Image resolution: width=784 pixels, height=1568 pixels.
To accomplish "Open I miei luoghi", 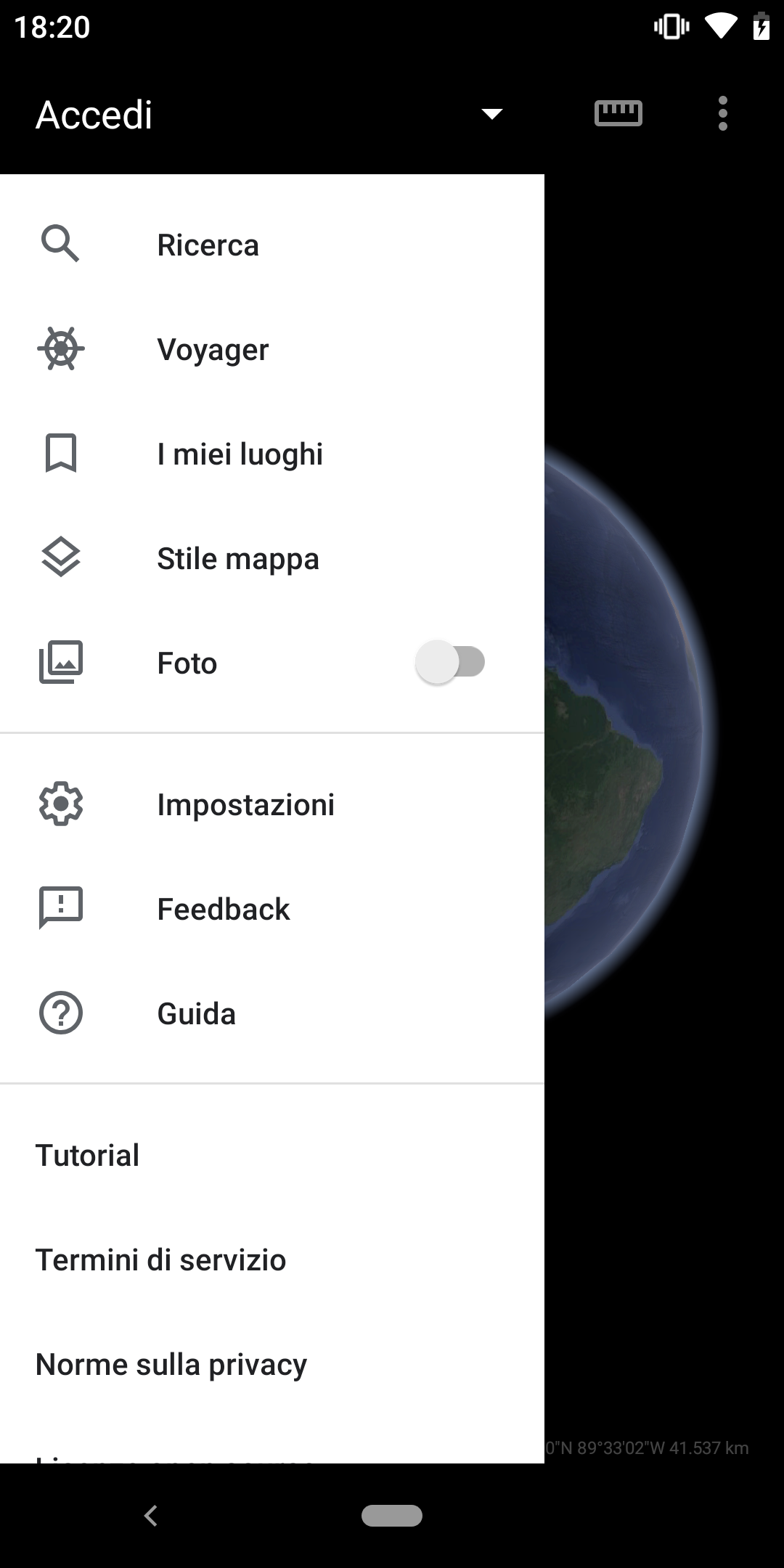I will (x=240, y=454).
